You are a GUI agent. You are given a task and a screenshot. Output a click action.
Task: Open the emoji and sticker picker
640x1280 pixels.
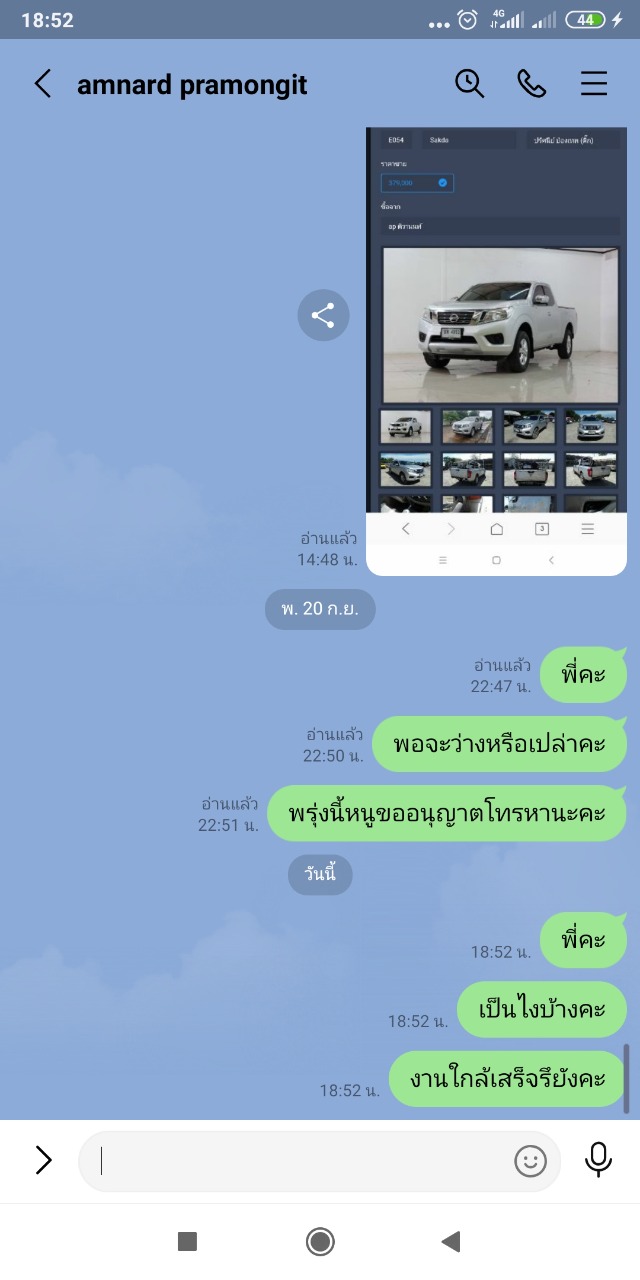coord(530,1161)
